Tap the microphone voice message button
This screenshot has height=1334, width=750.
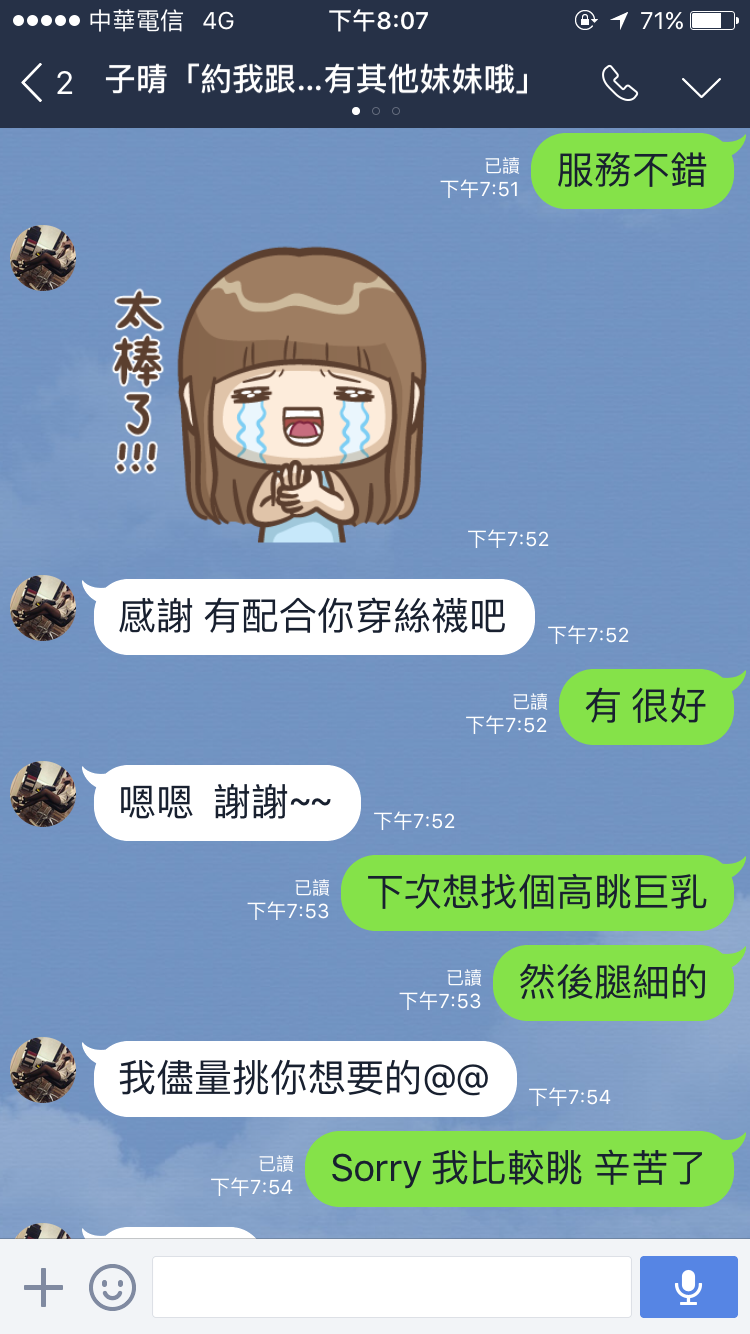688,1287
